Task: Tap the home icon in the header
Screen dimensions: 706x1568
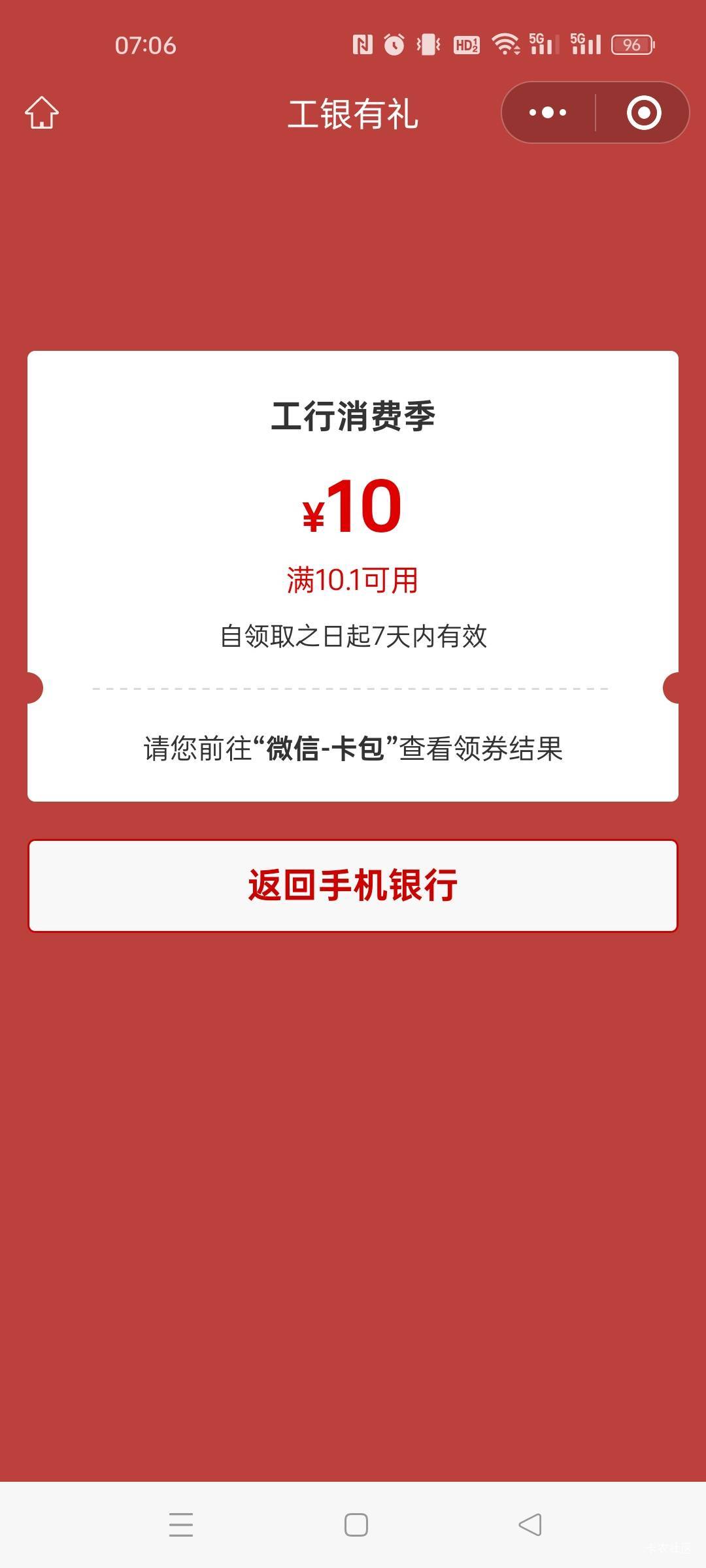Action: pos(42,113)
